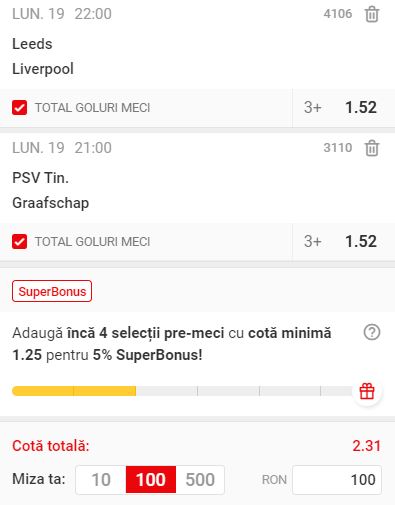Uncheck the PSV Graafschap total goluri checkbox
This screenshot has width=395, height=505.
[x=20, y=242]
